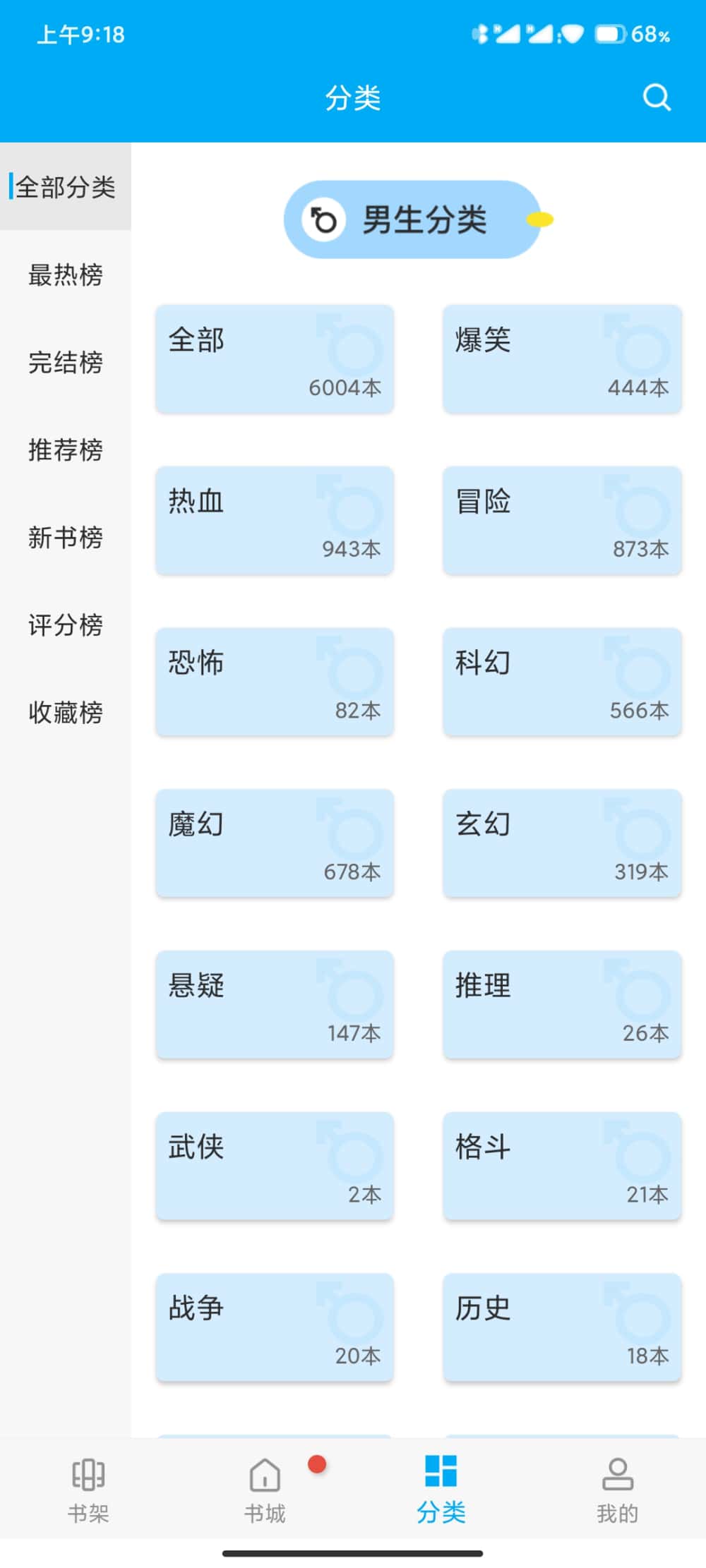
Task: Open the 我的 profile tab
Action: click(617, 1488)
